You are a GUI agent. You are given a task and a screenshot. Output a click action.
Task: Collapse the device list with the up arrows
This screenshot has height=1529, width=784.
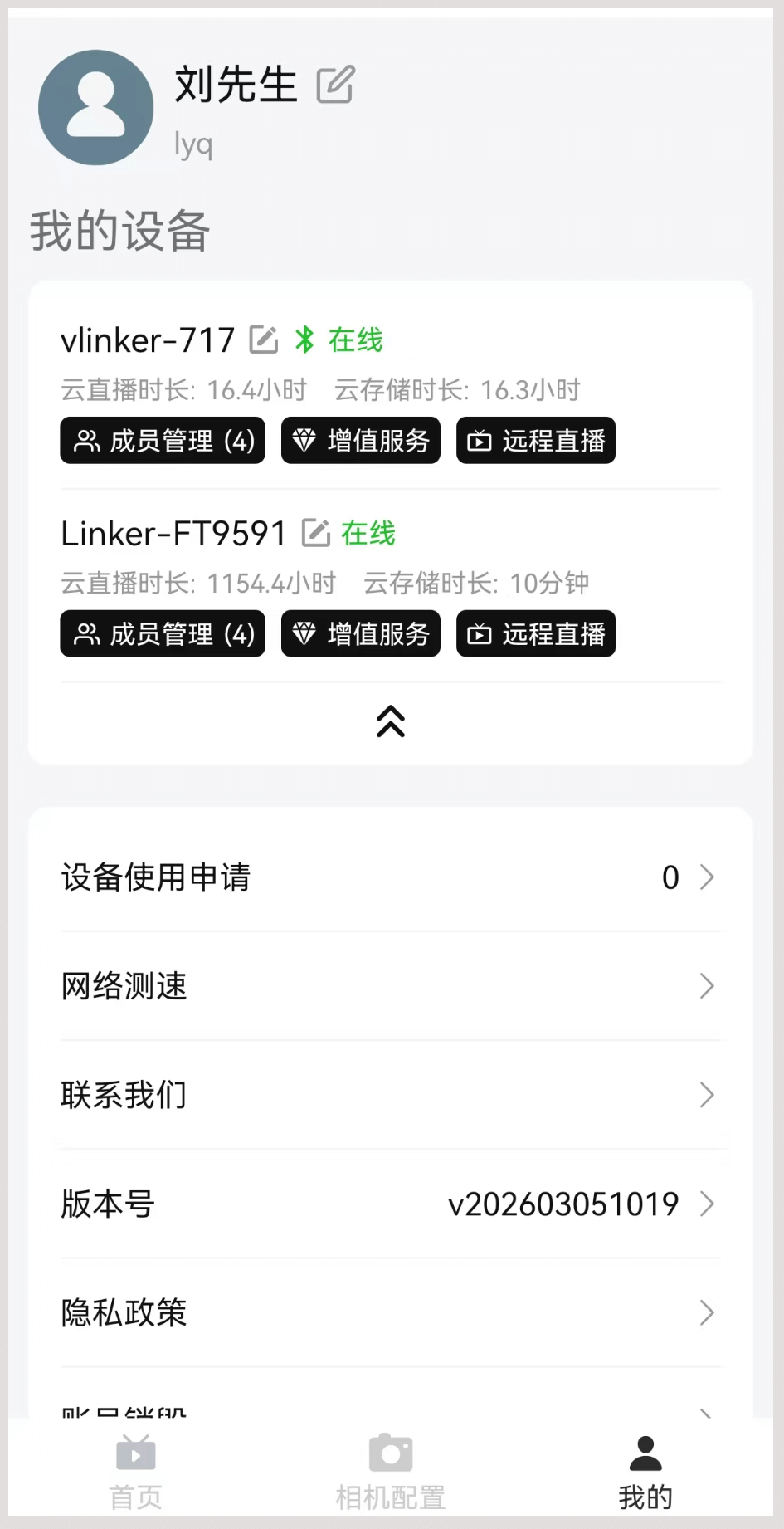click(x=390, y=722)
